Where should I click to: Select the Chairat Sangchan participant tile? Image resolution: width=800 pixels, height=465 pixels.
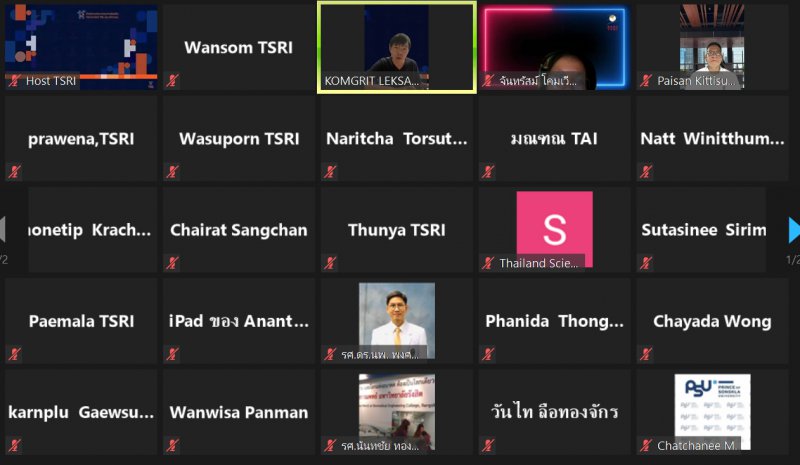(x=238, y=230)
